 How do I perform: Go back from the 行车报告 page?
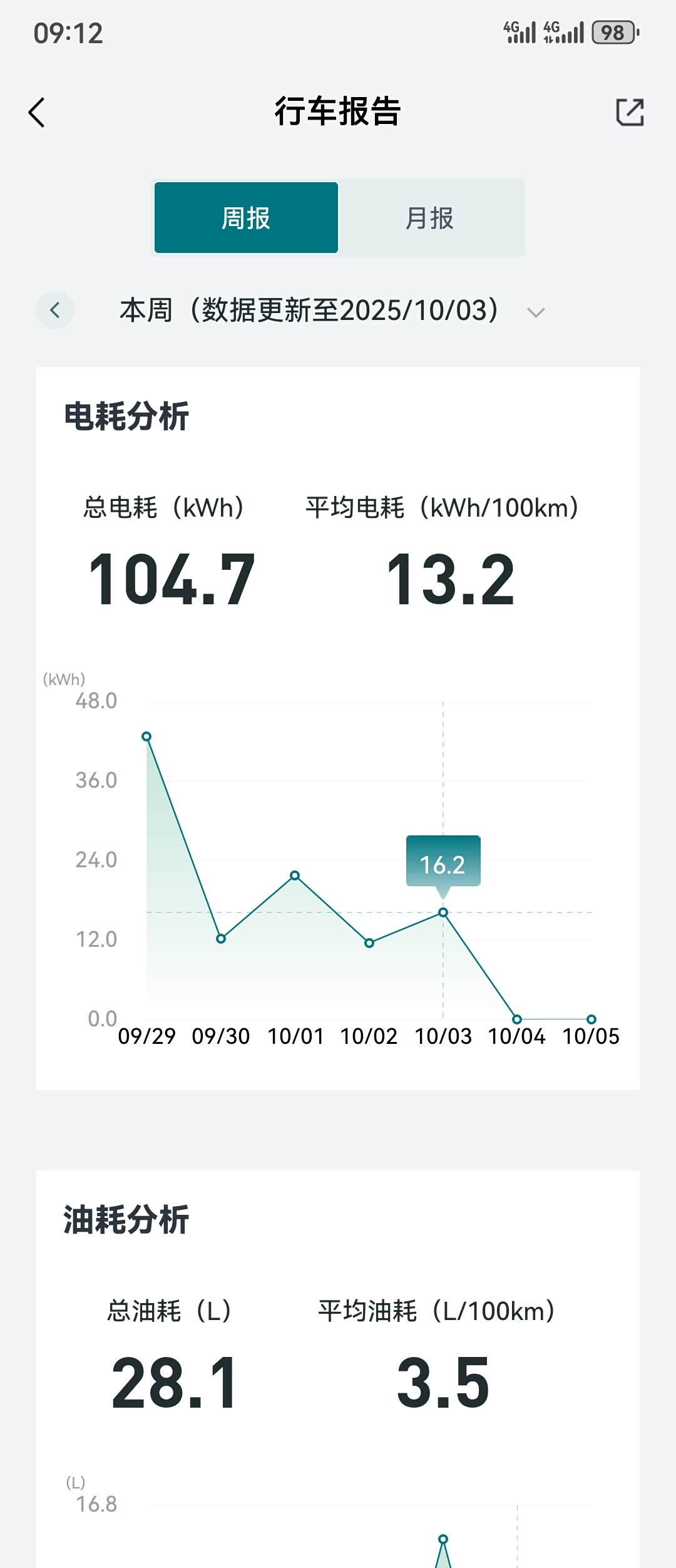(37, 113)
